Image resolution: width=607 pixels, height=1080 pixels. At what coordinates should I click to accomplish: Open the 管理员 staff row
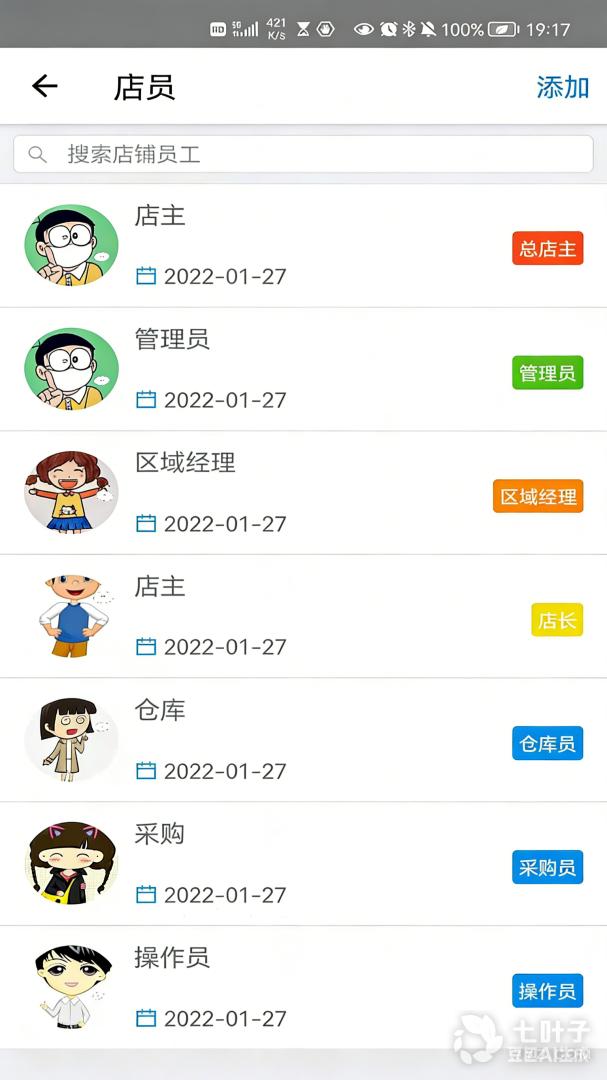coord(303,370)
